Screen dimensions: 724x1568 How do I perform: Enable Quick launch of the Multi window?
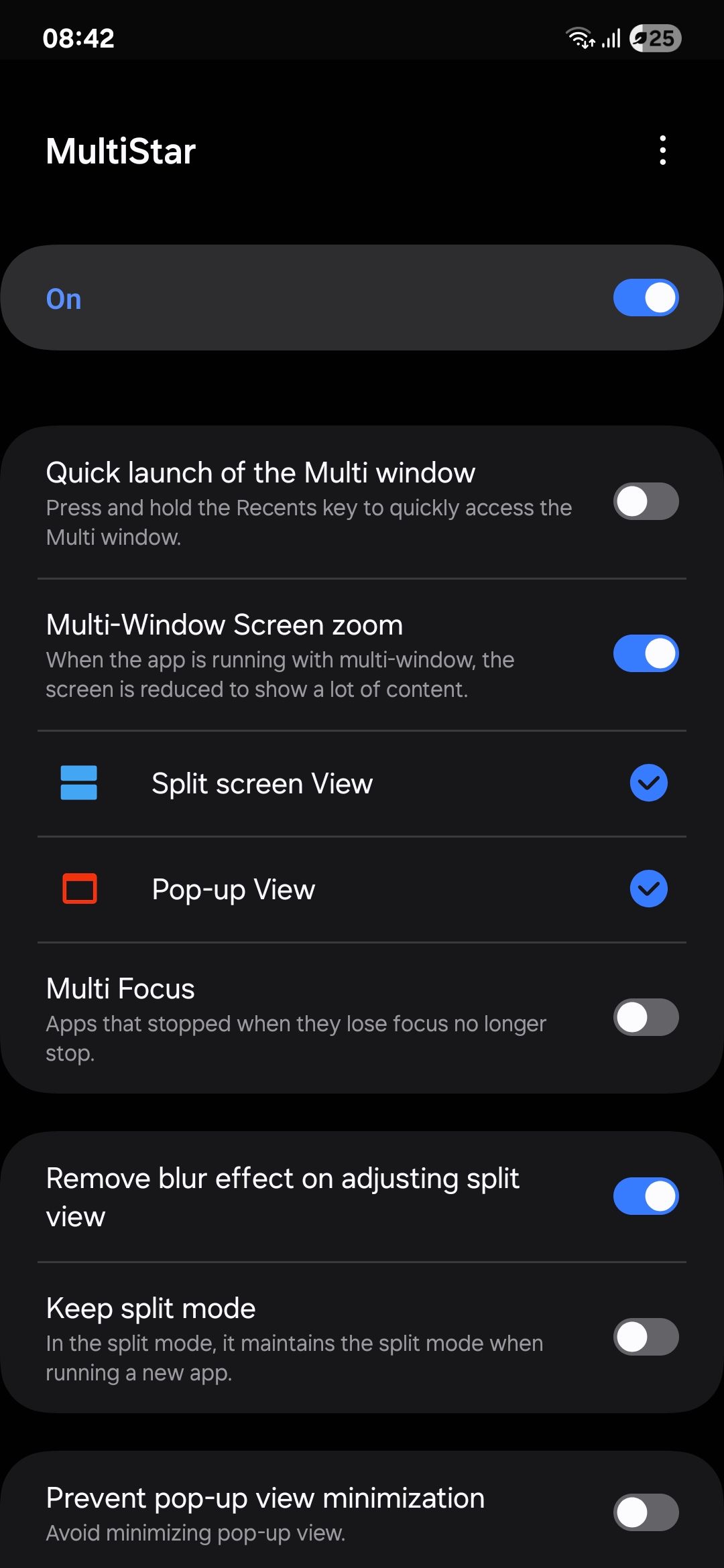coord(646,501)
